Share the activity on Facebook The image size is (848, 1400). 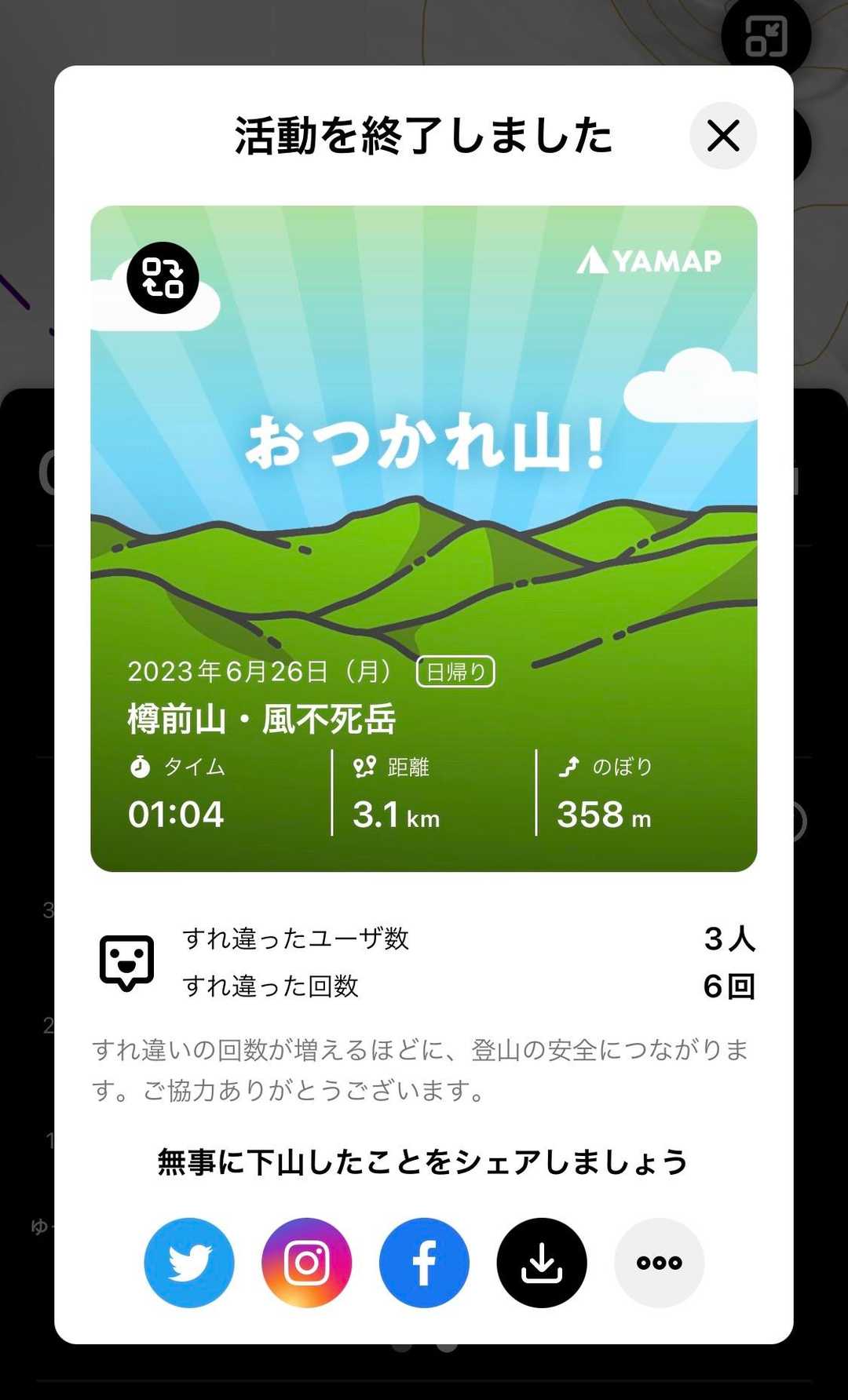pyautogui.click(x=424, y=1263)
